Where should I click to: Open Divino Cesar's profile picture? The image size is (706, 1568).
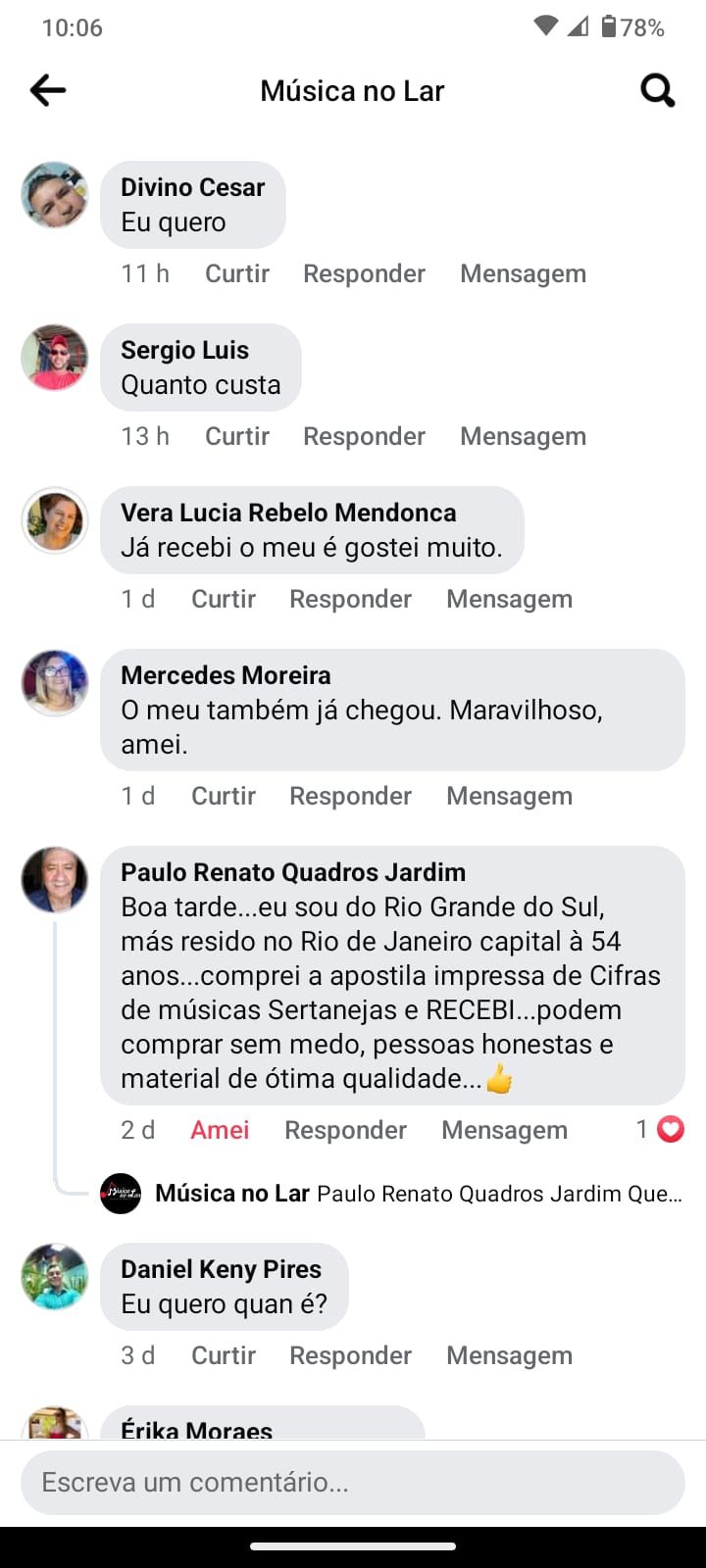55,195
